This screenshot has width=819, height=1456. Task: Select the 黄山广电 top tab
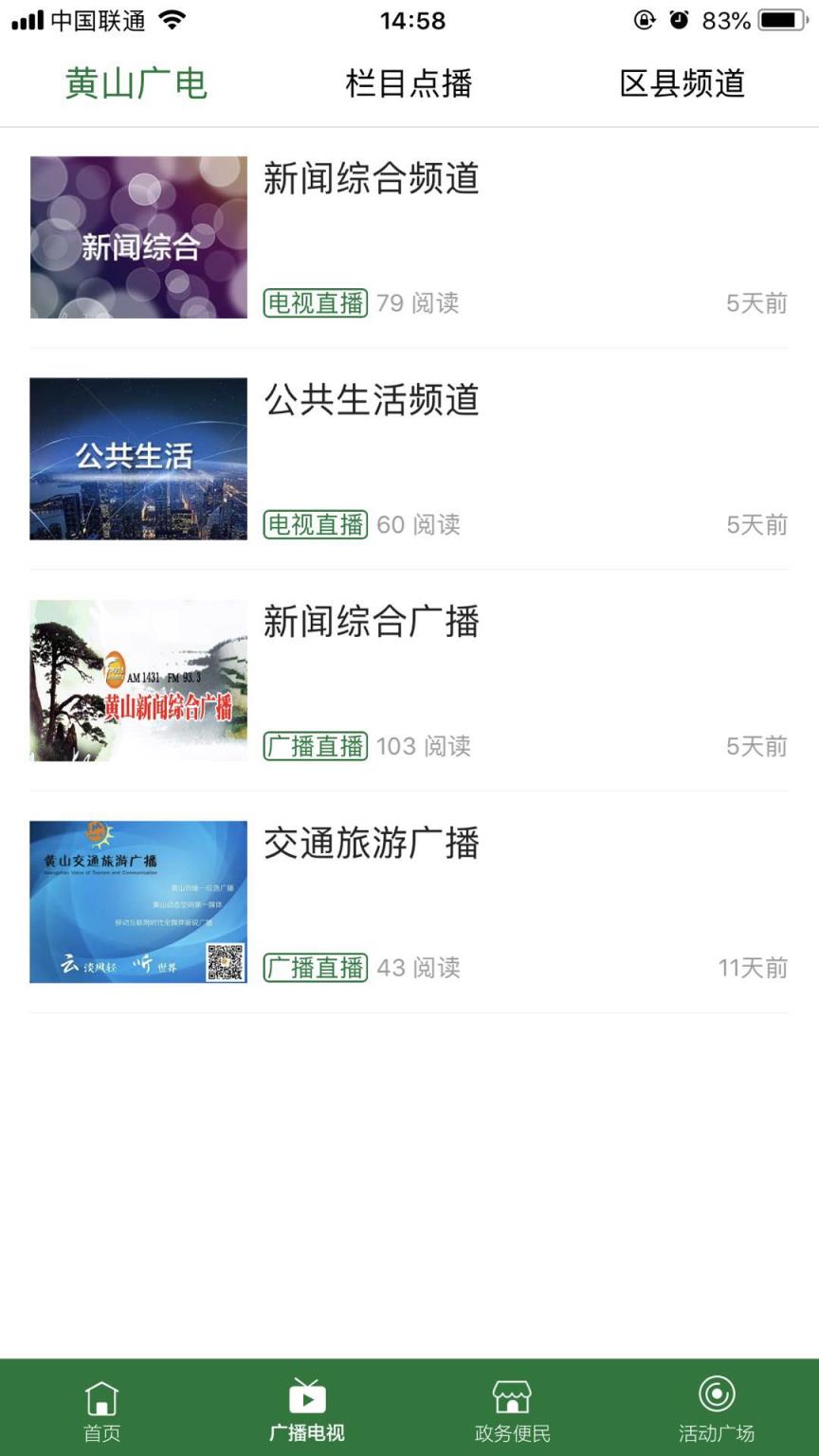[136, 84]
